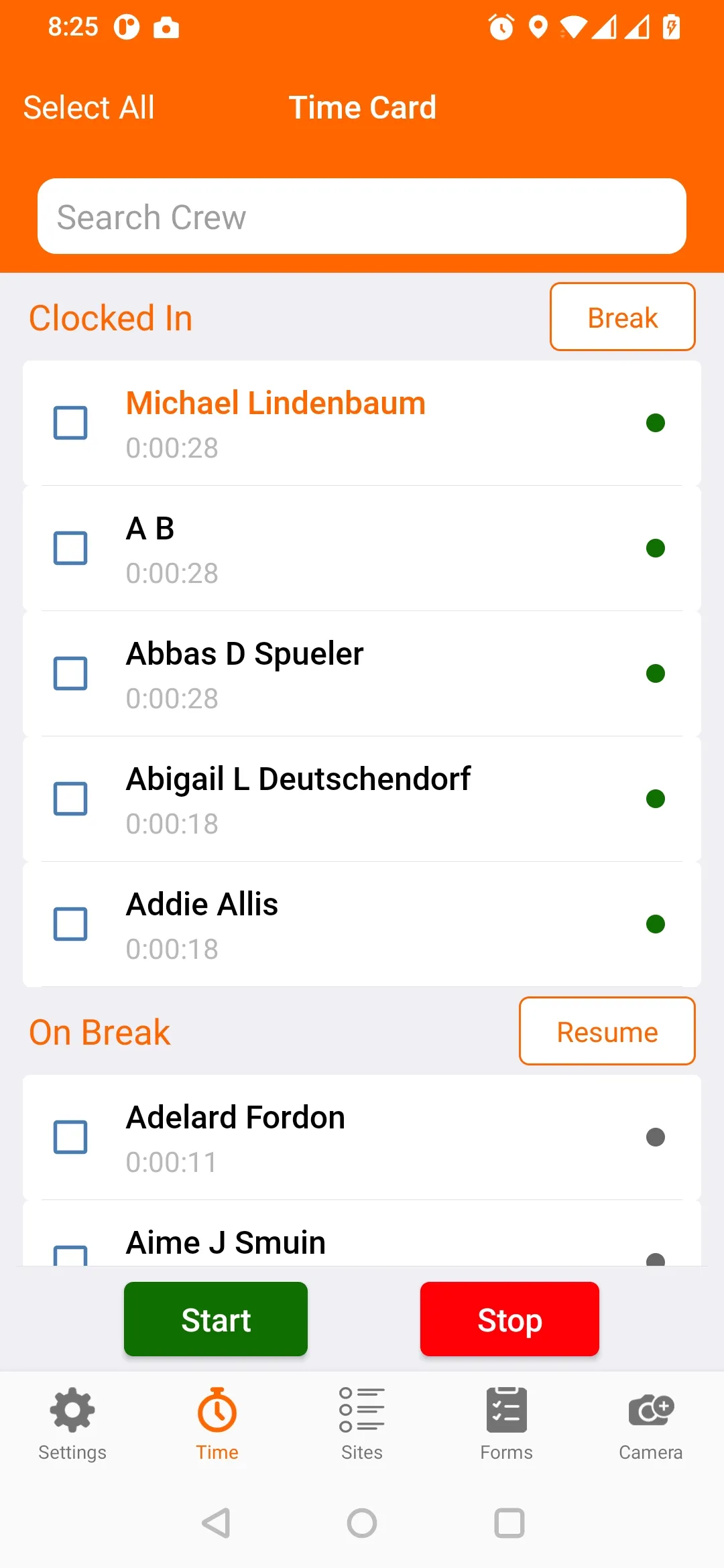Go back using the system back button
The width and height of the screenshot is (724, 1568).
[x=217, y=1523]
